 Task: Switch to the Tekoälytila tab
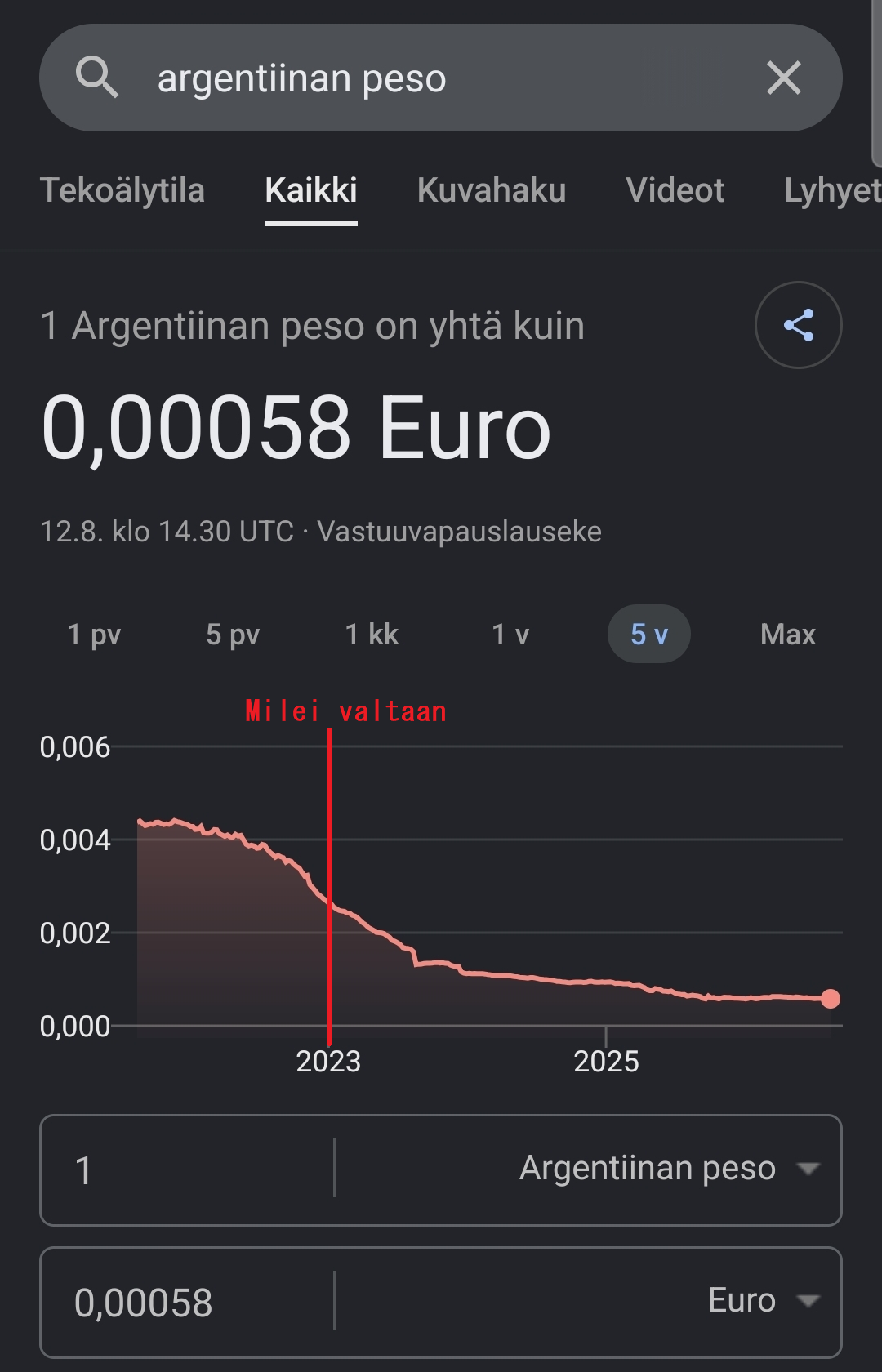click(122, 190)
